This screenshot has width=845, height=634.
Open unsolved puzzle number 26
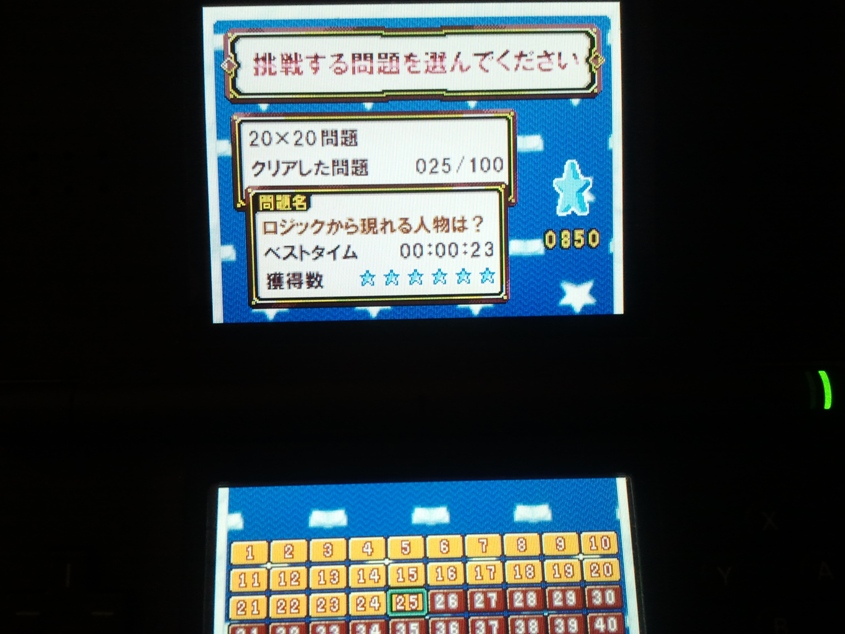(446, 602)
